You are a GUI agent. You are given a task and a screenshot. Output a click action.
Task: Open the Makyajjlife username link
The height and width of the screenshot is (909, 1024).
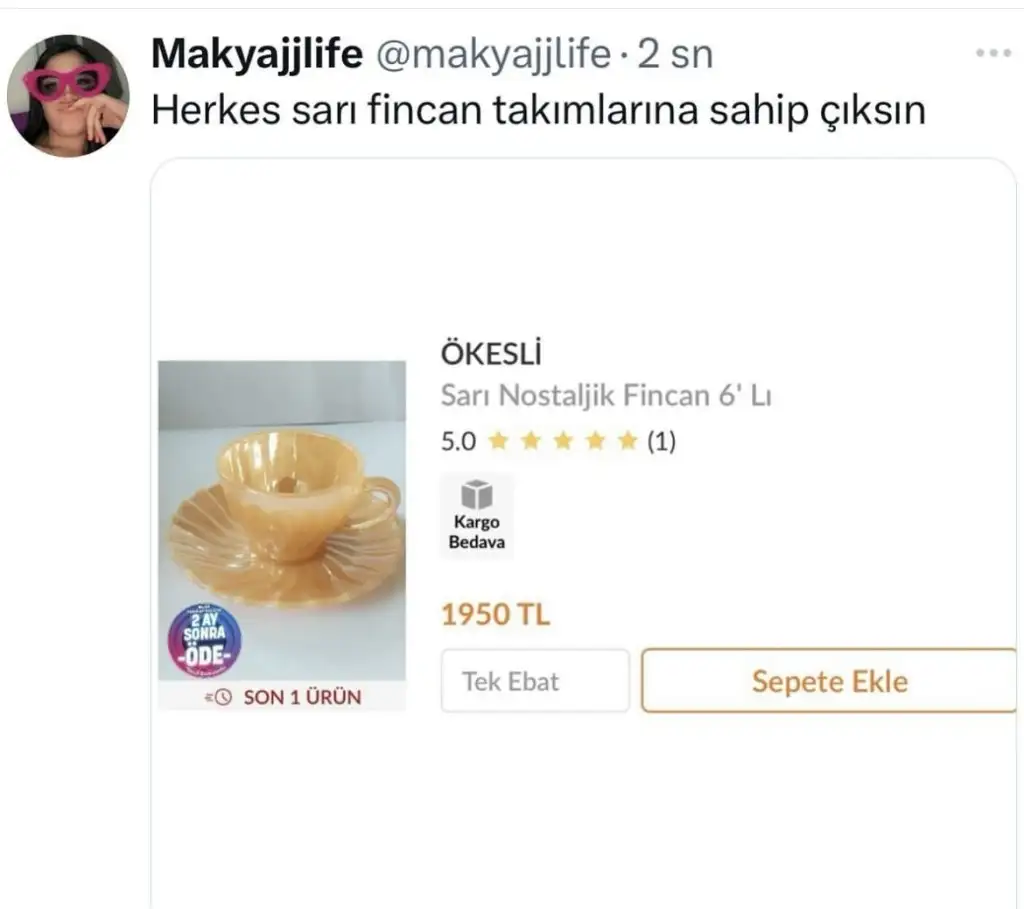[x=256, y=54]
